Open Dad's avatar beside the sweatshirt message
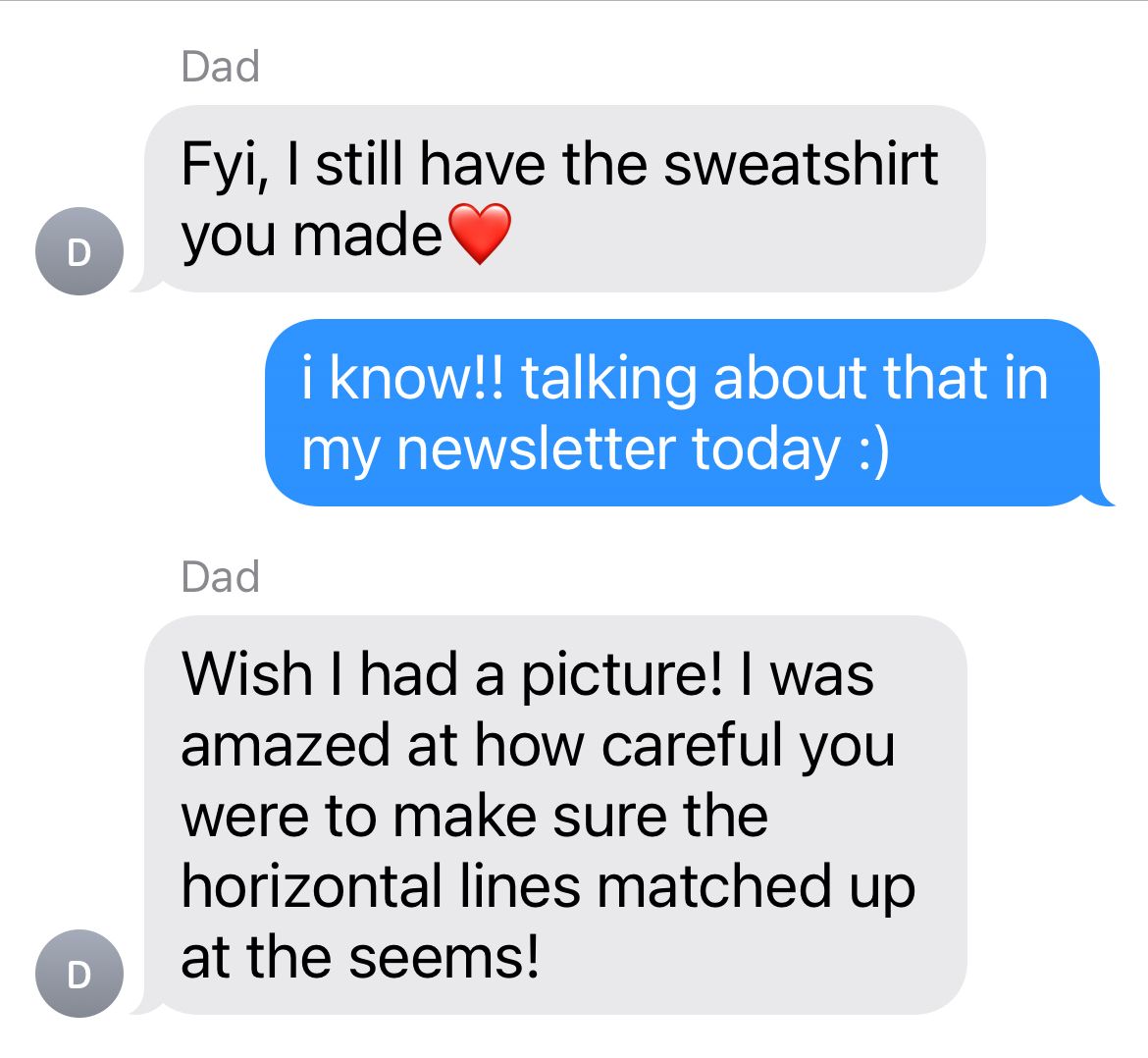 pyautogui.click(x=78, y=251)
